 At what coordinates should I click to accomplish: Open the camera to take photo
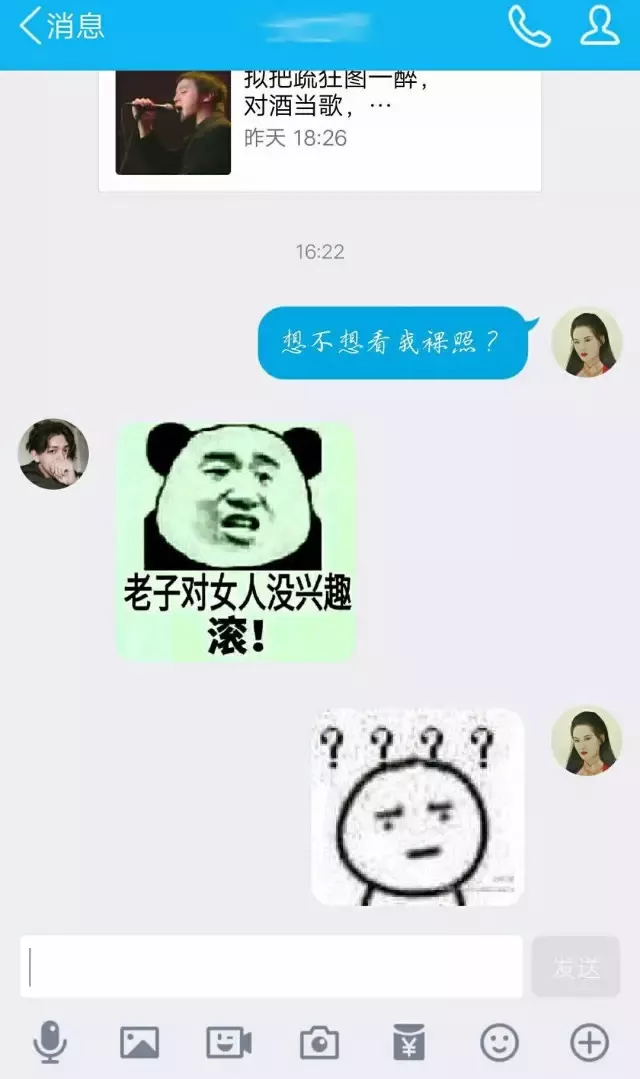click(x=319, y=1043)
